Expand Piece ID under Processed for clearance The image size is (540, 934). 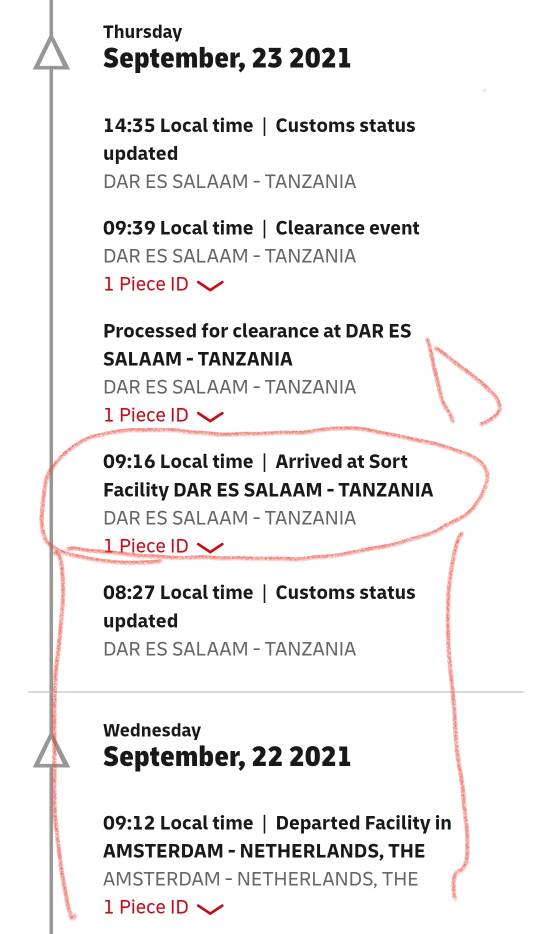pos(163,415)
